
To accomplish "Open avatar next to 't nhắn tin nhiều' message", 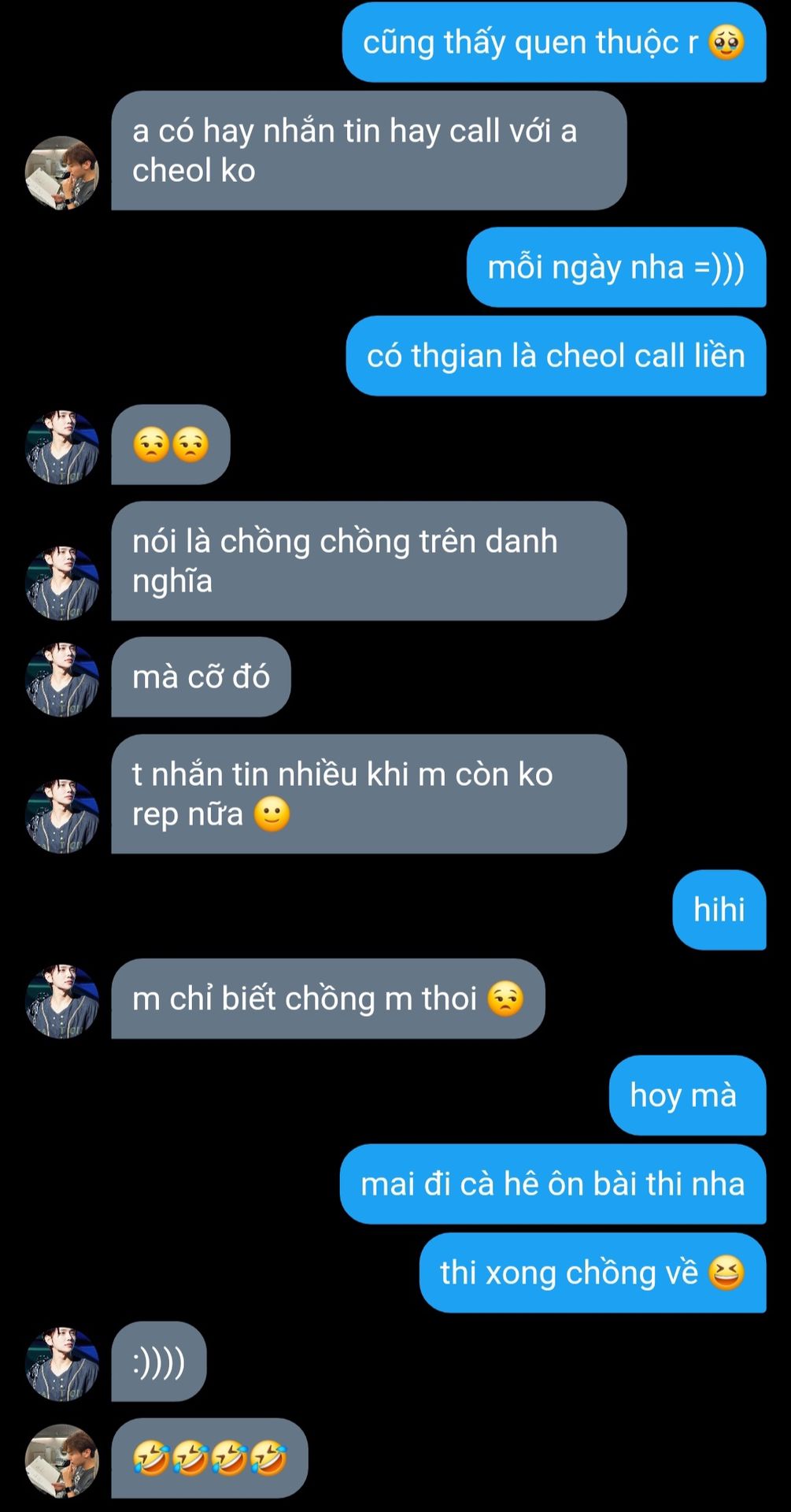I will (61, 816).
